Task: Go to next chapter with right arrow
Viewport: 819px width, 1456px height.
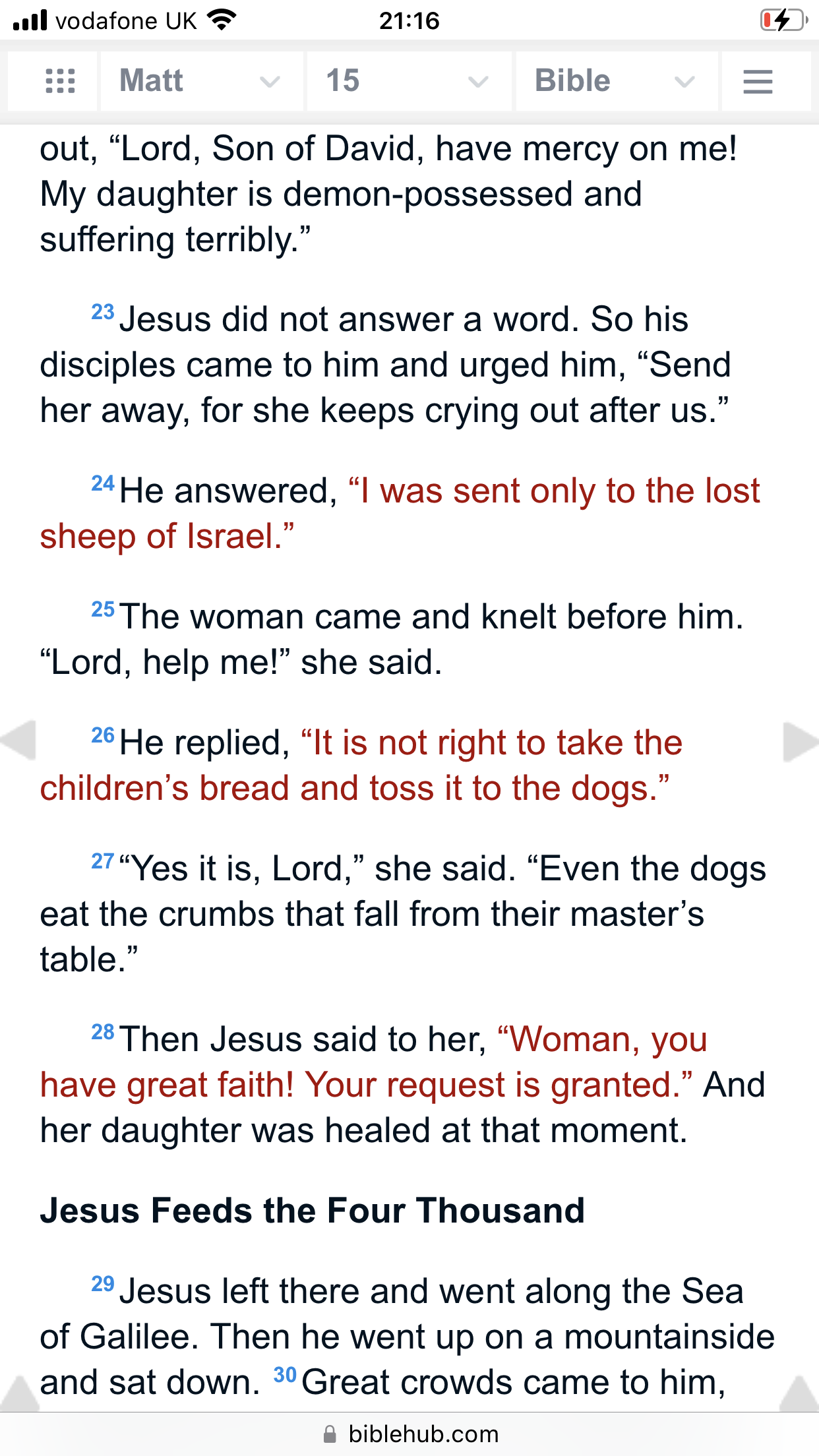Action: tap(800, 741)
